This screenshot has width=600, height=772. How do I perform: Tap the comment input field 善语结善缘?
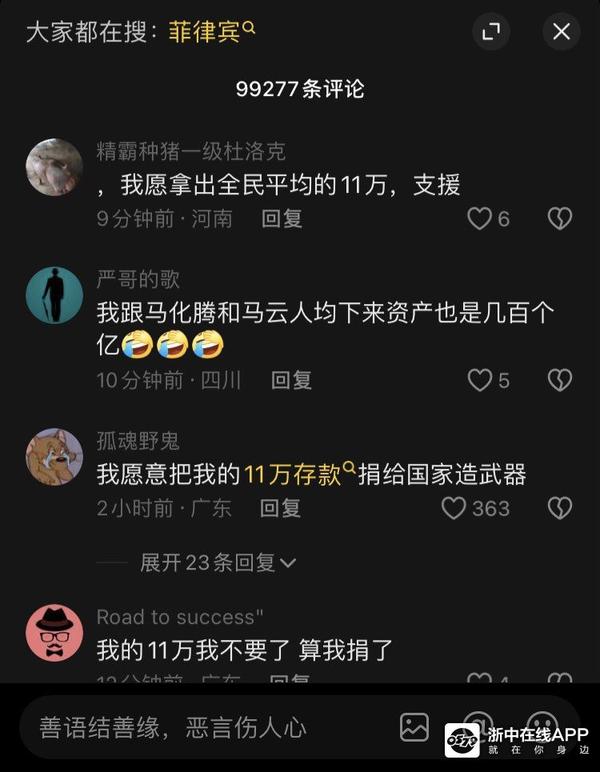click(200, 727)
